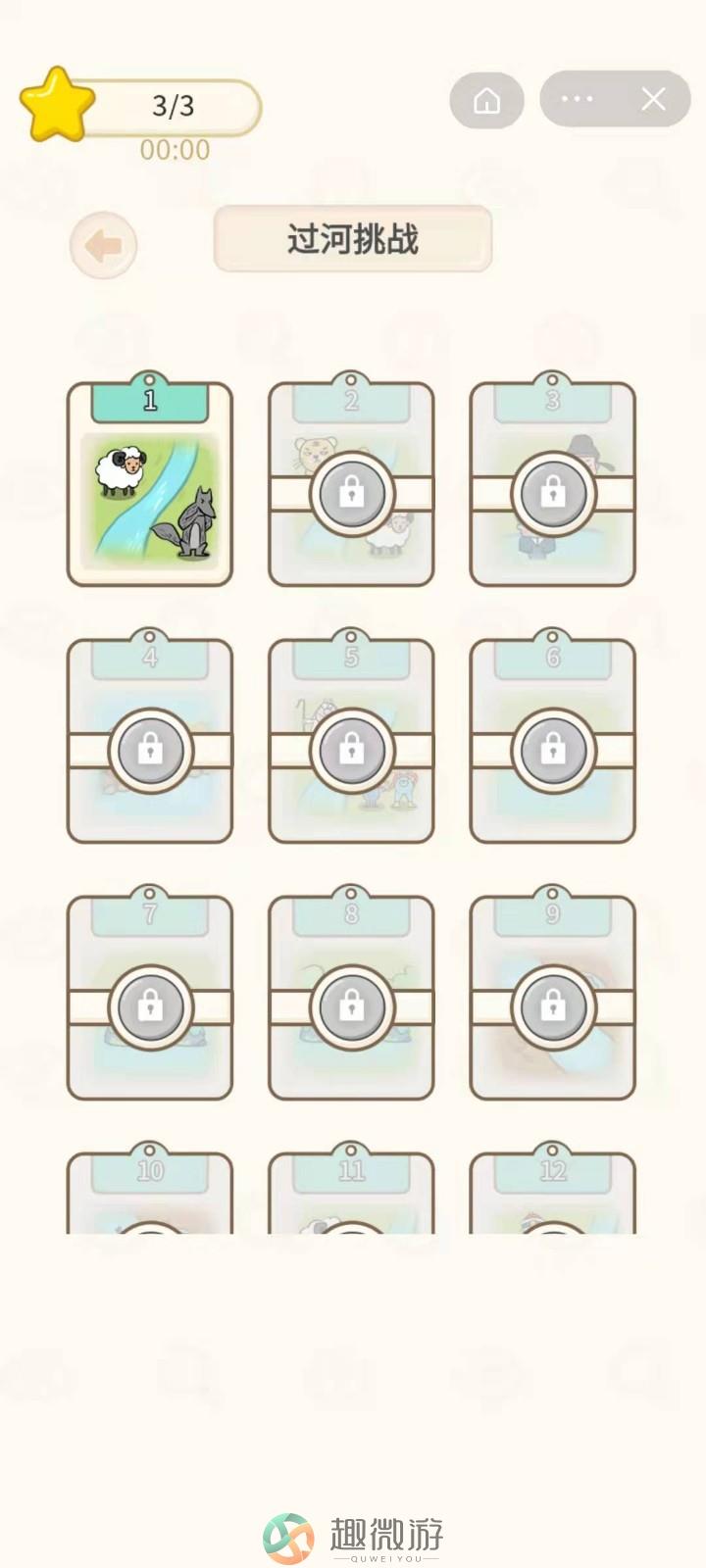Select locked level 6 card
Image resolution: width=706 pixels, height=1568 pixels.
553,736
